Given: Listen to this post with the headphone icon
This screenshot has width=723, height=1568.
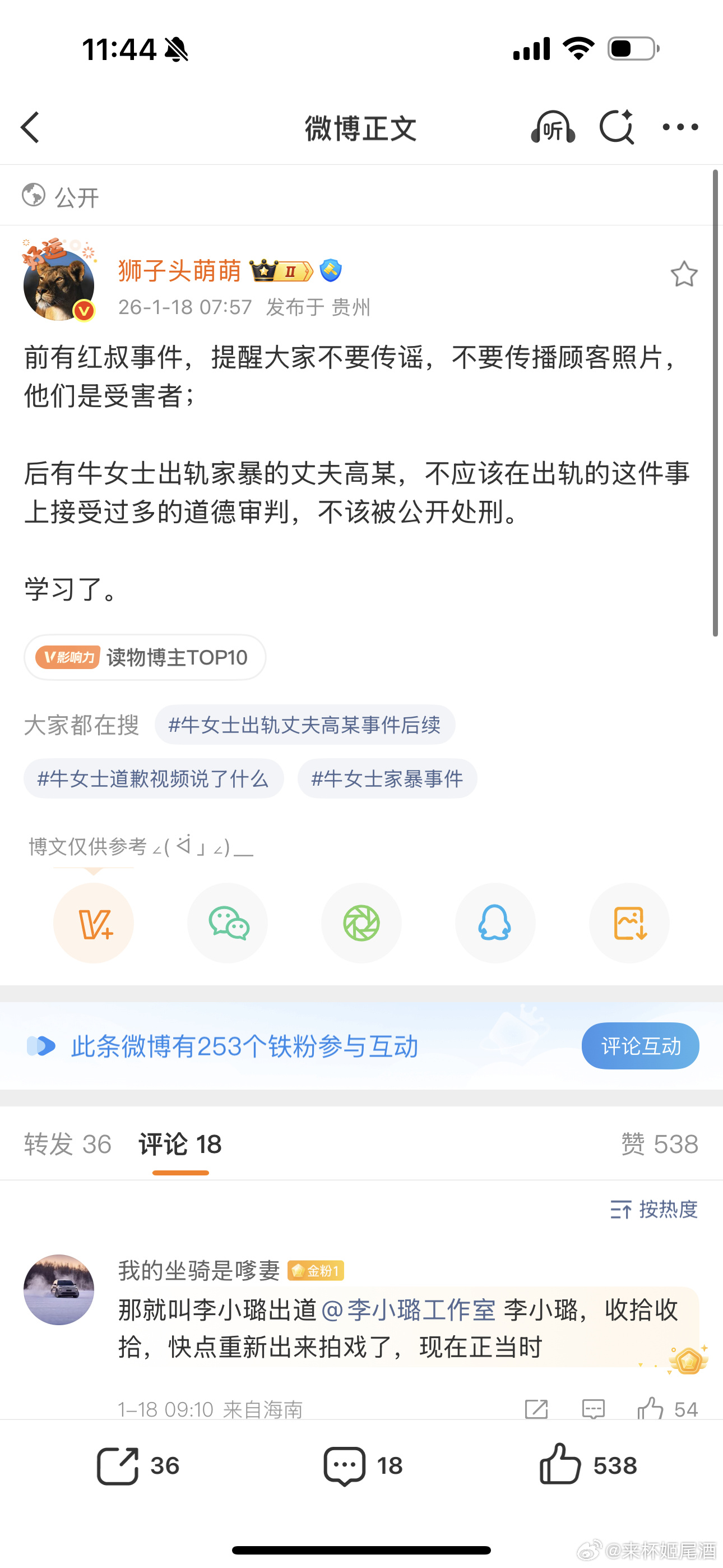Looking at the screenshot, I should pos(553,127).
